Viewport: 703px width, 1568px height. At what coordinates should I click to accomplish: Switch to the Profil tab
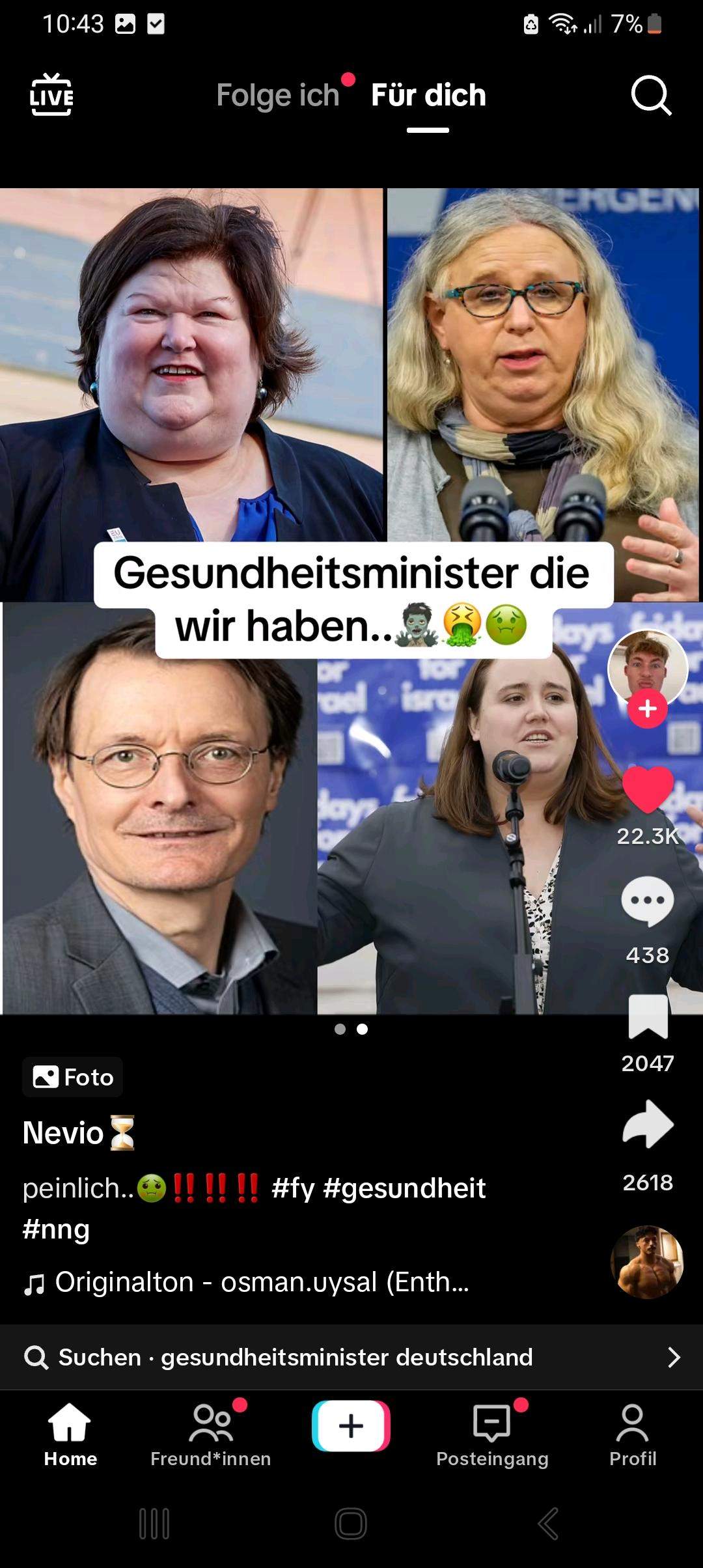[633, 1435]
